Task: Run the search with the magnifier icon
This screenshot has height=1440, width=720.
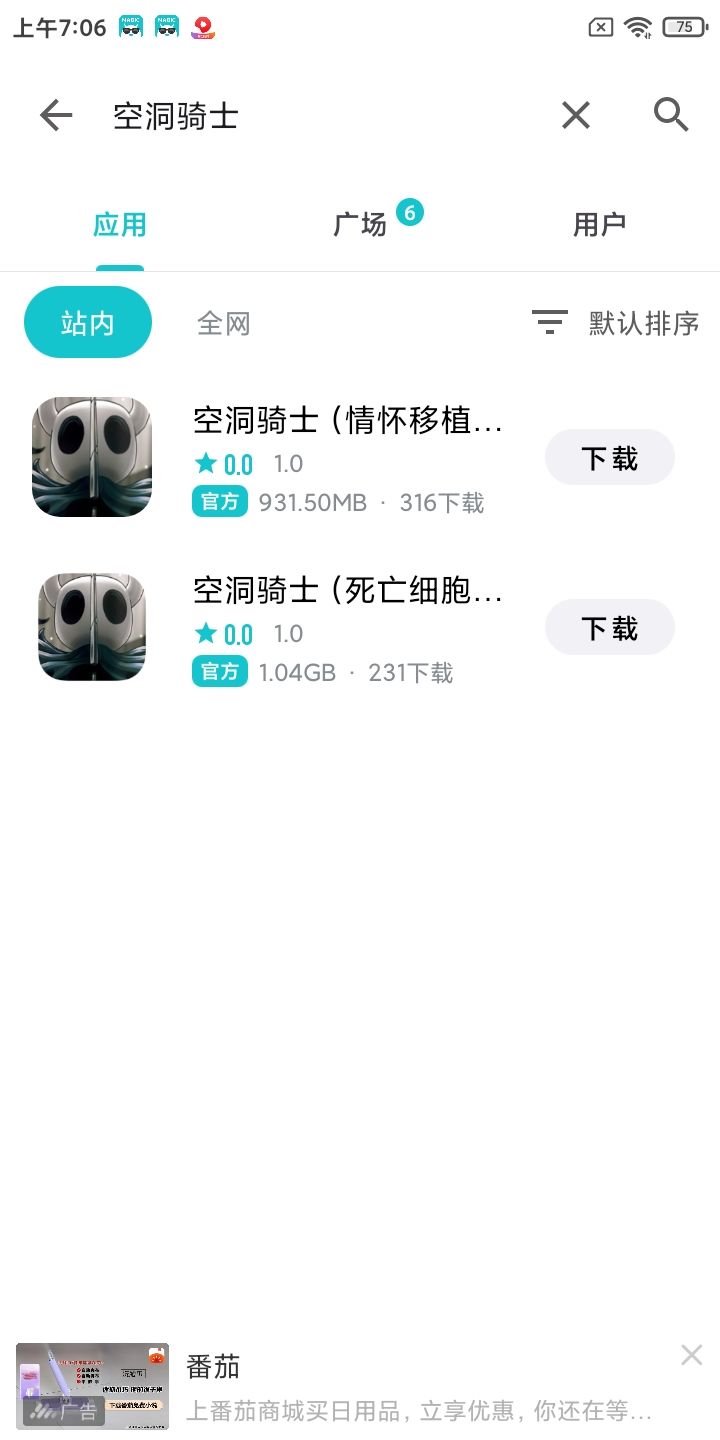Action: tap(671, 116)
